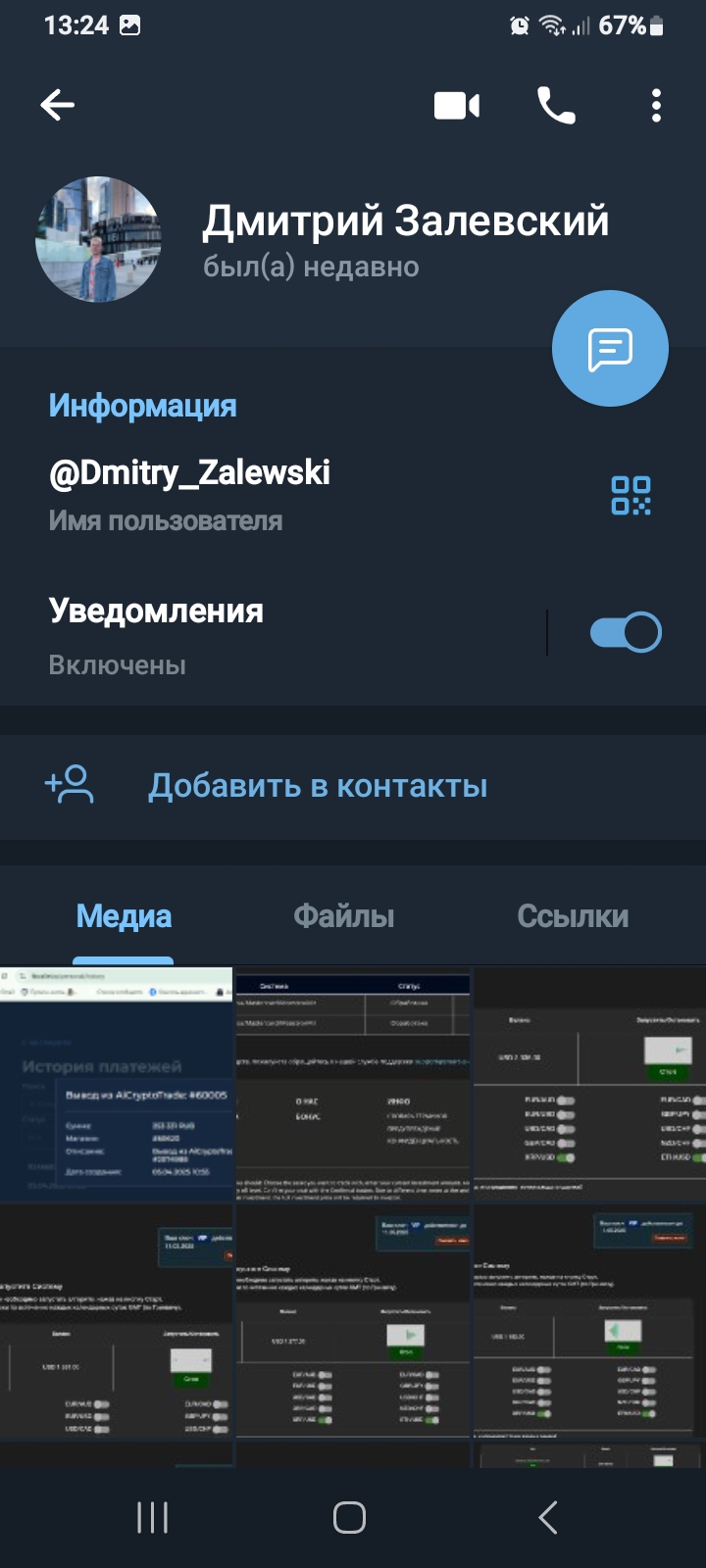Screen dimensions: 706x1568
Task: Toggle the Уведомления switch off
Action: 626,632
